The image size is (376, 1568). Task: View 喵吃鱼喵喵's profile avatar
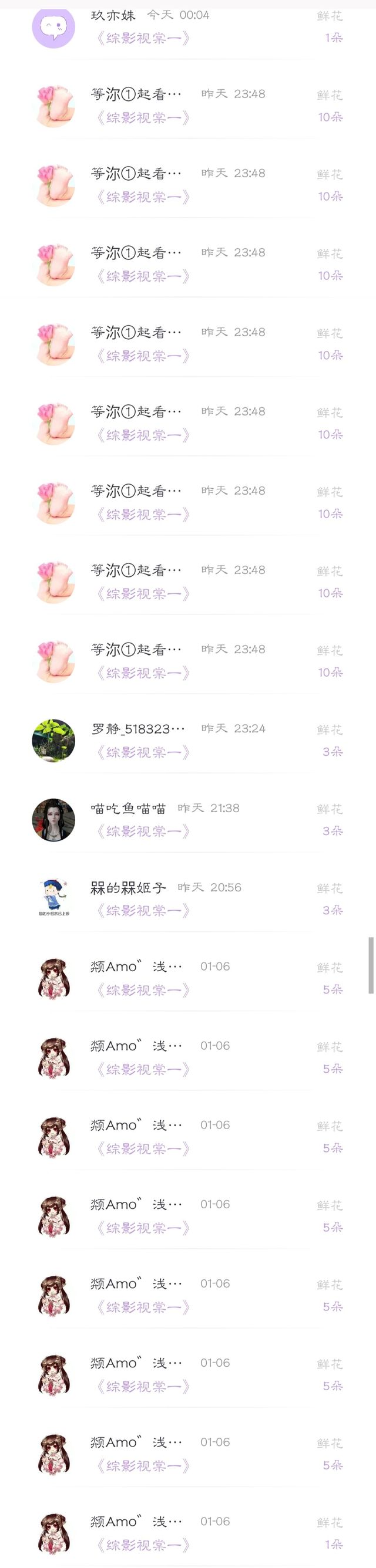point(53,820)
